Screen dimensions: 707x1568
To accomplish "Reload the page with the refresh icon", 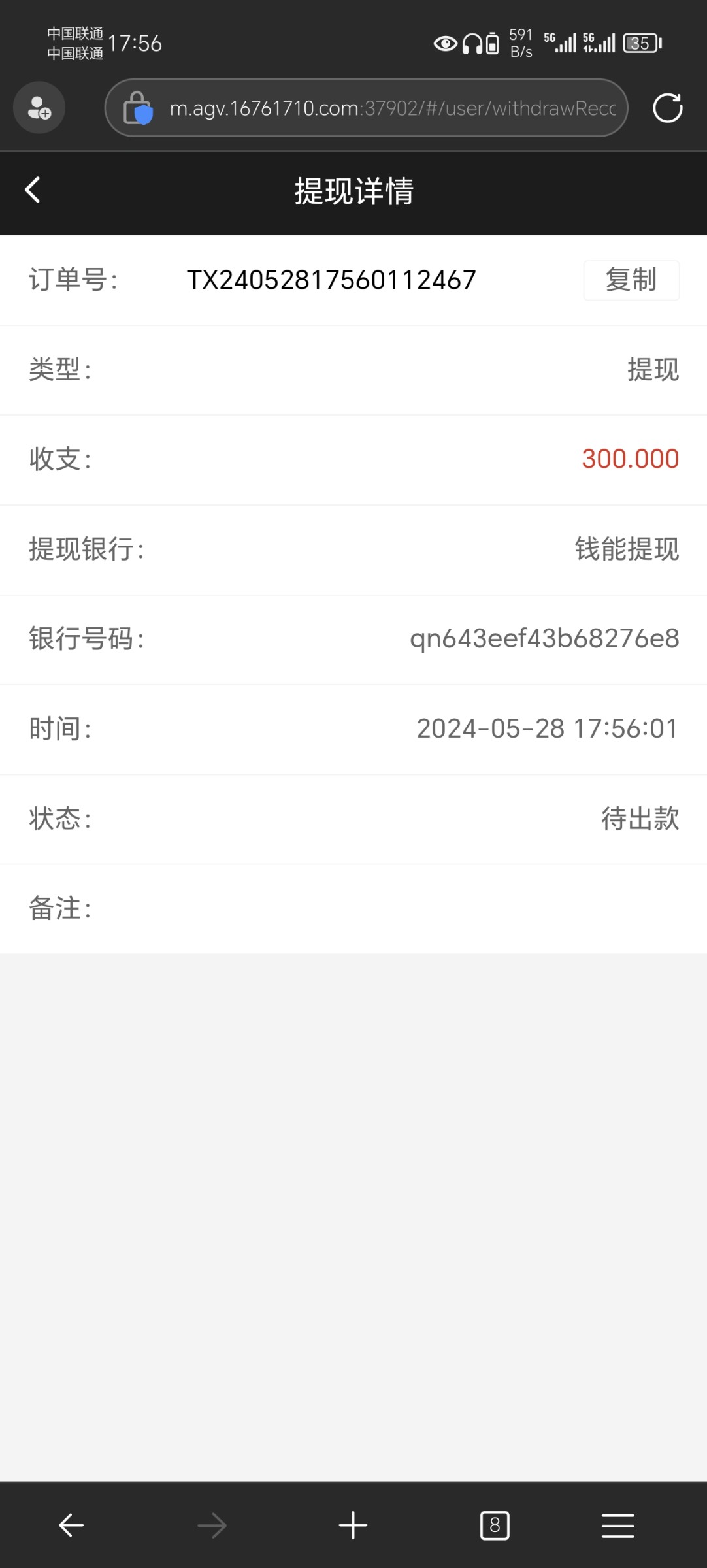I will [x=667, y=108].
